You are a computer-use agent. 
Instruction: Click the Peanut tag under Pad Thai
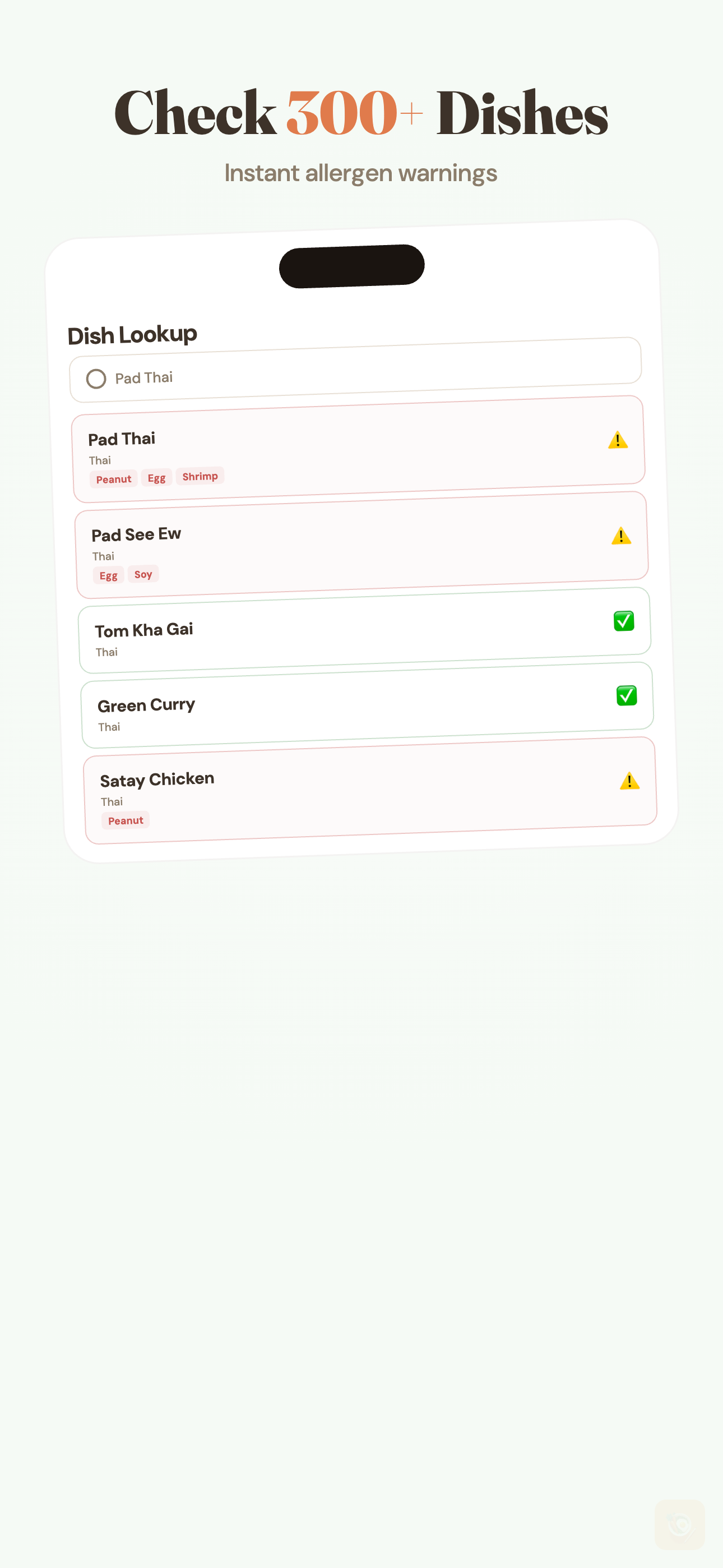[x=113, y=479]
